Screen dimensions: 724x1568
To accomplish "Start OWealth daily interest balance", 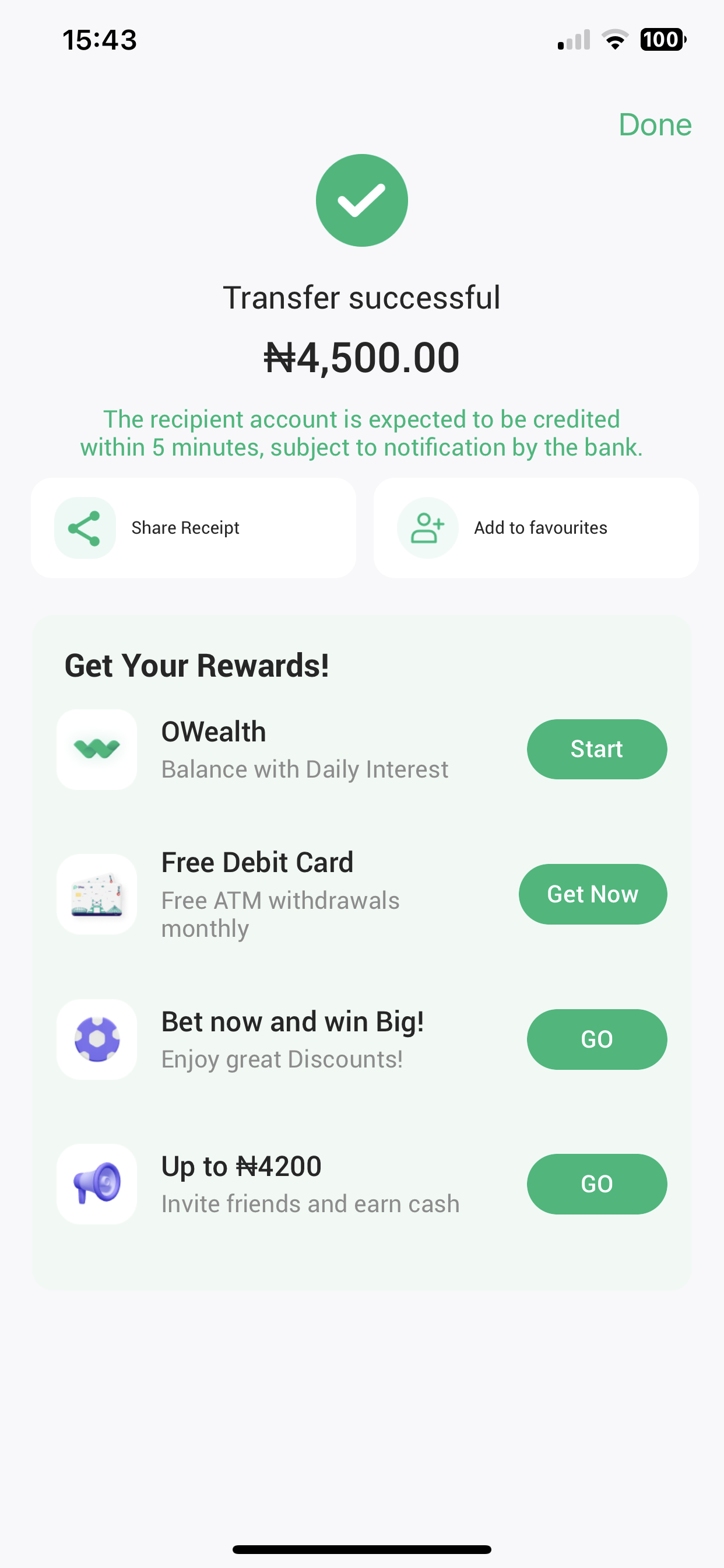I will tap(596, 748).
